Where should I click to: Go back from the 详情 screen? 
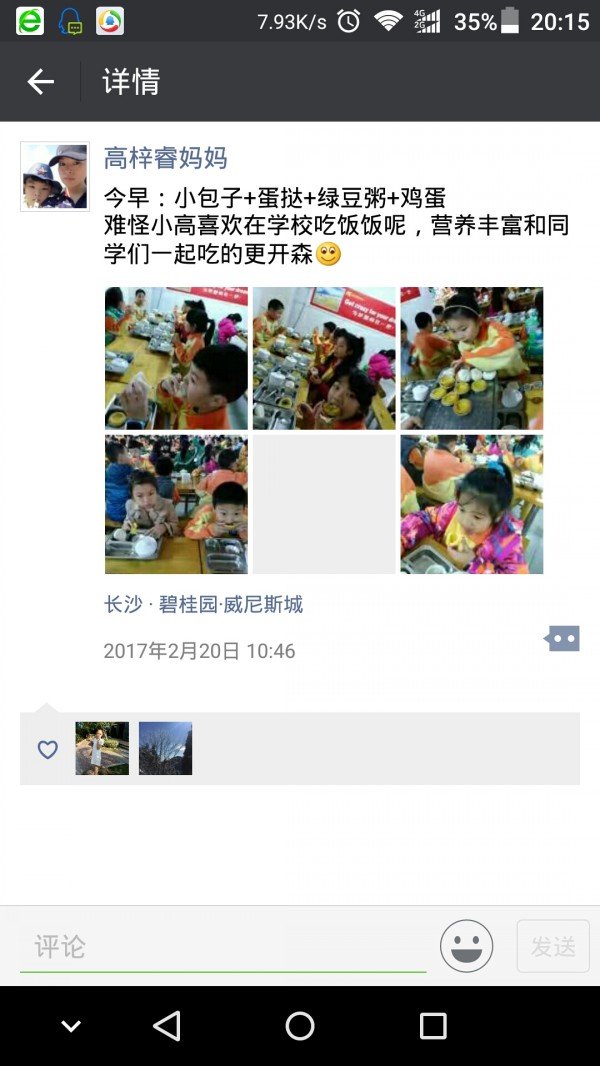(x=40, y=82)
